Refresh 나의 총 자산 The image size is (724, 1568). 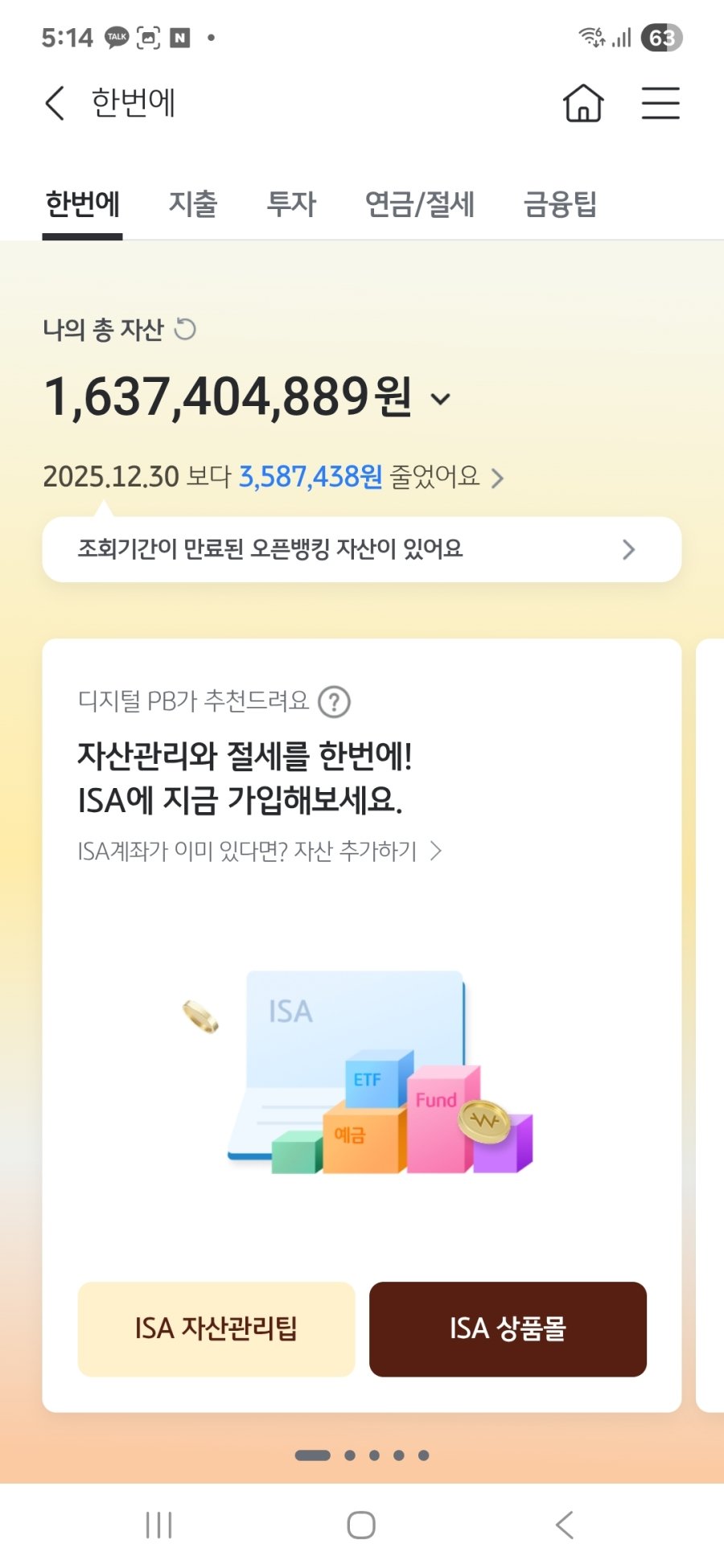(185, 329)
